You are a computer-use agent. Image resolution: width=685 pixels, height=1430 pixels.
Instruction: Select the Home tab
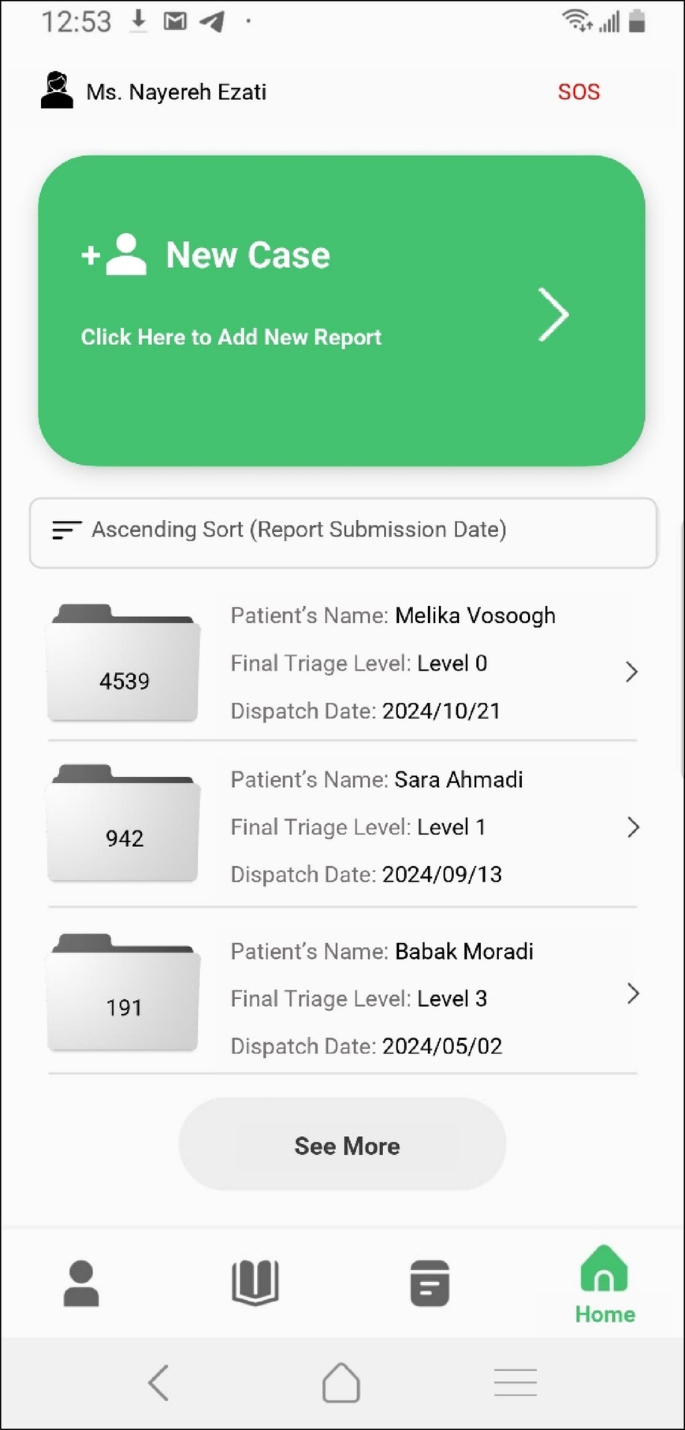(604, 1285)
